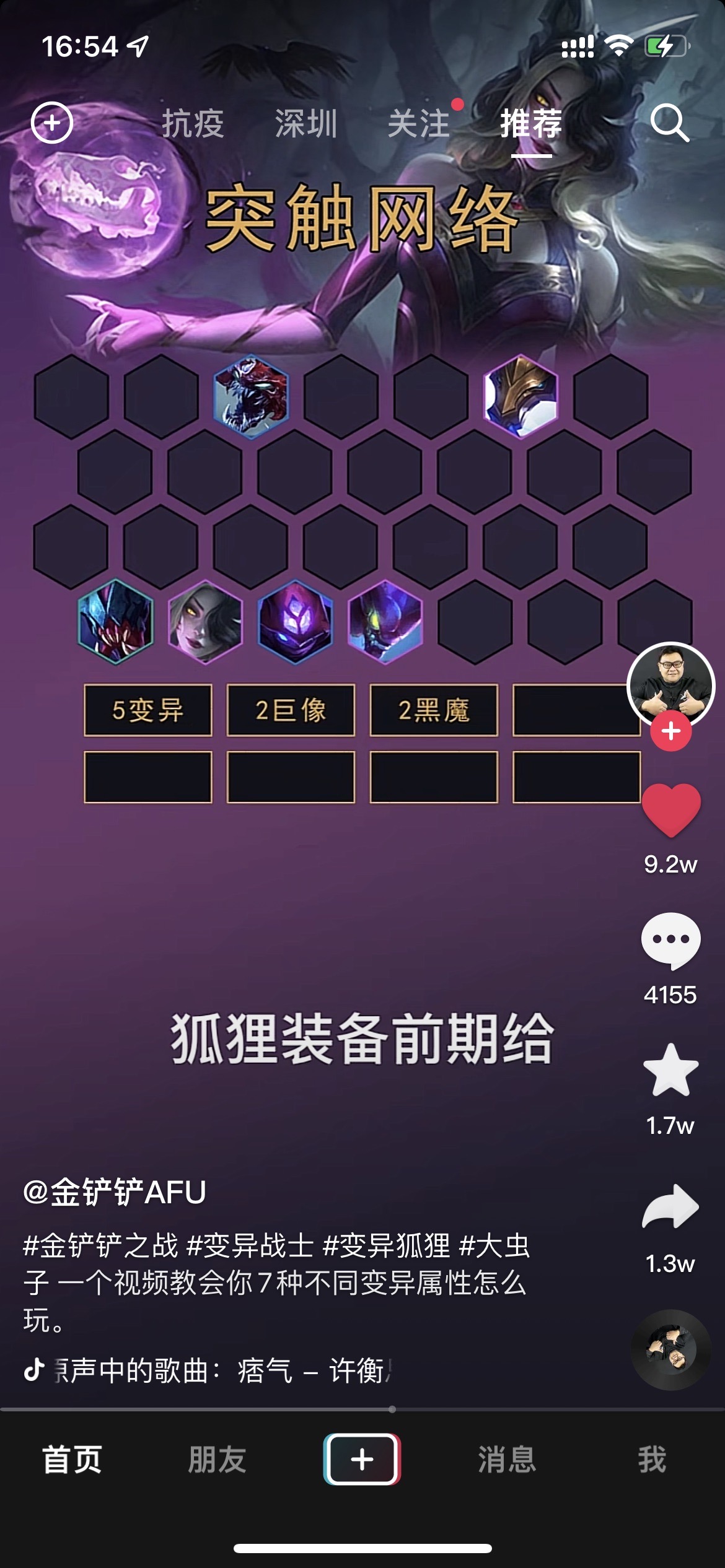Create a new video with the plus button
This screenshot has height=1568, width=725.
(x=362, y=1459)
